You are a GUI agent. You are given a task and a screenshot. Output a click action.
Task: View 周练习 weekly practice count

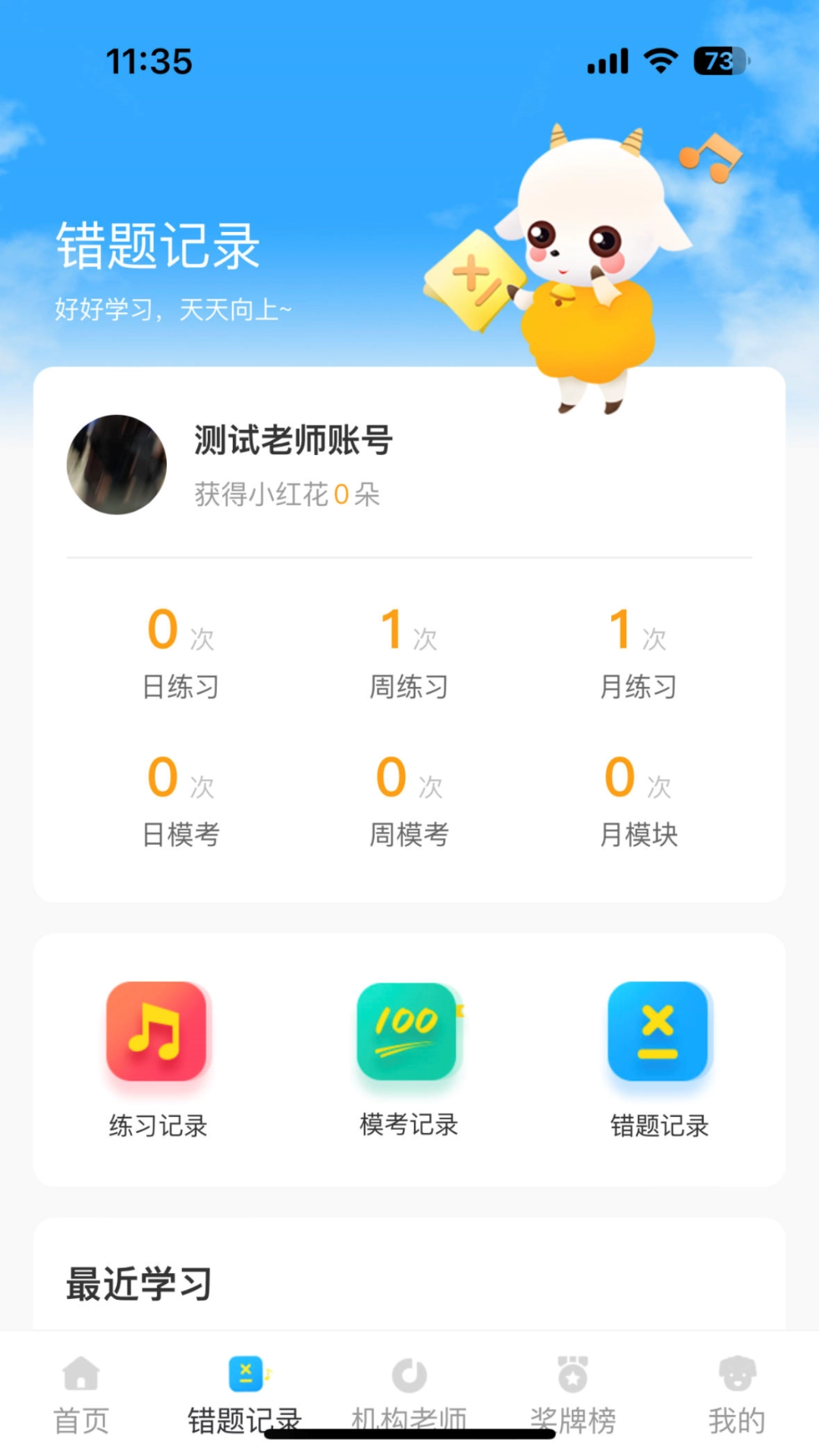coord(409,654)
